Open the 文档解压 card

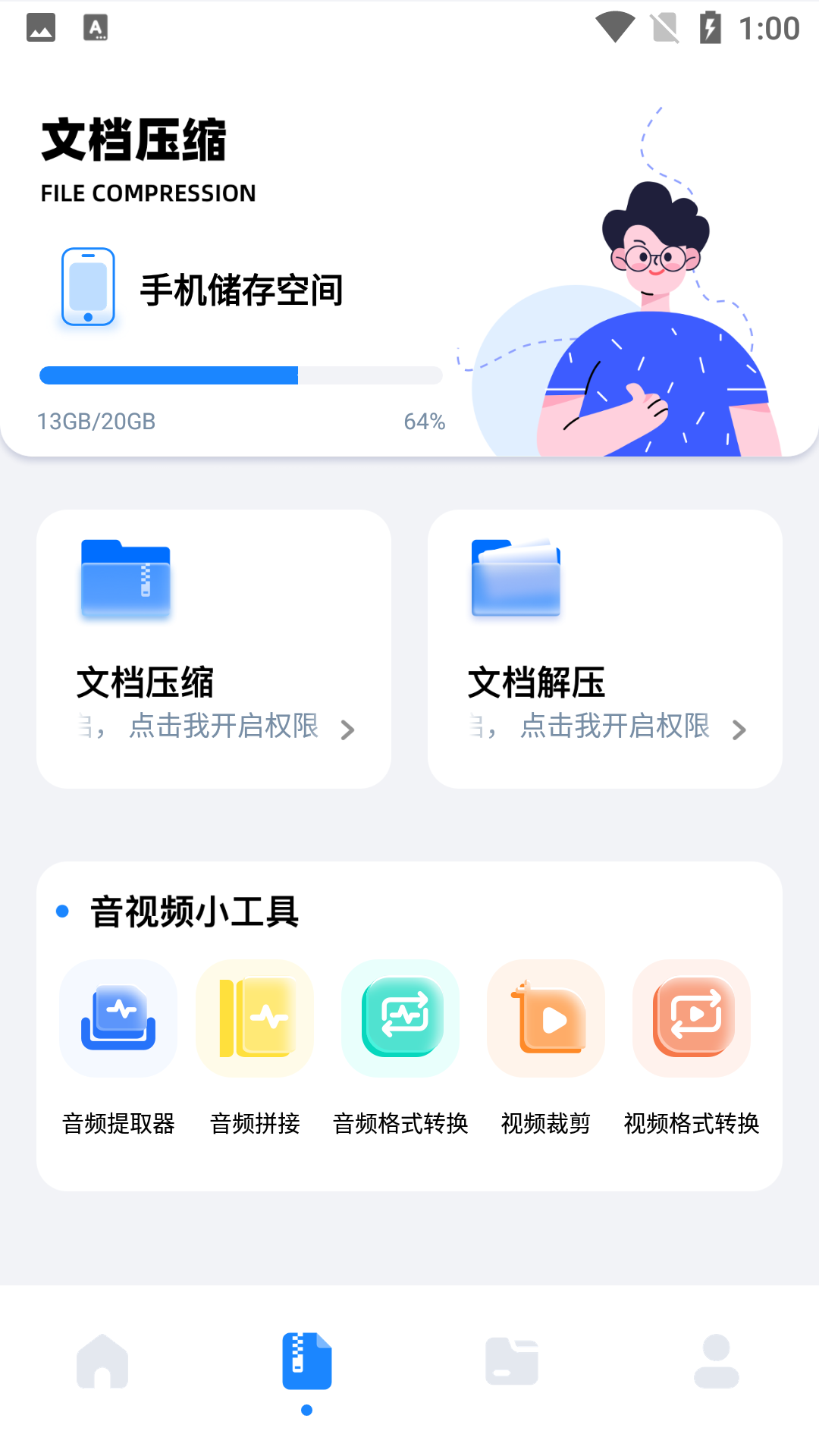pyautogui.click(x=605, y=649)
